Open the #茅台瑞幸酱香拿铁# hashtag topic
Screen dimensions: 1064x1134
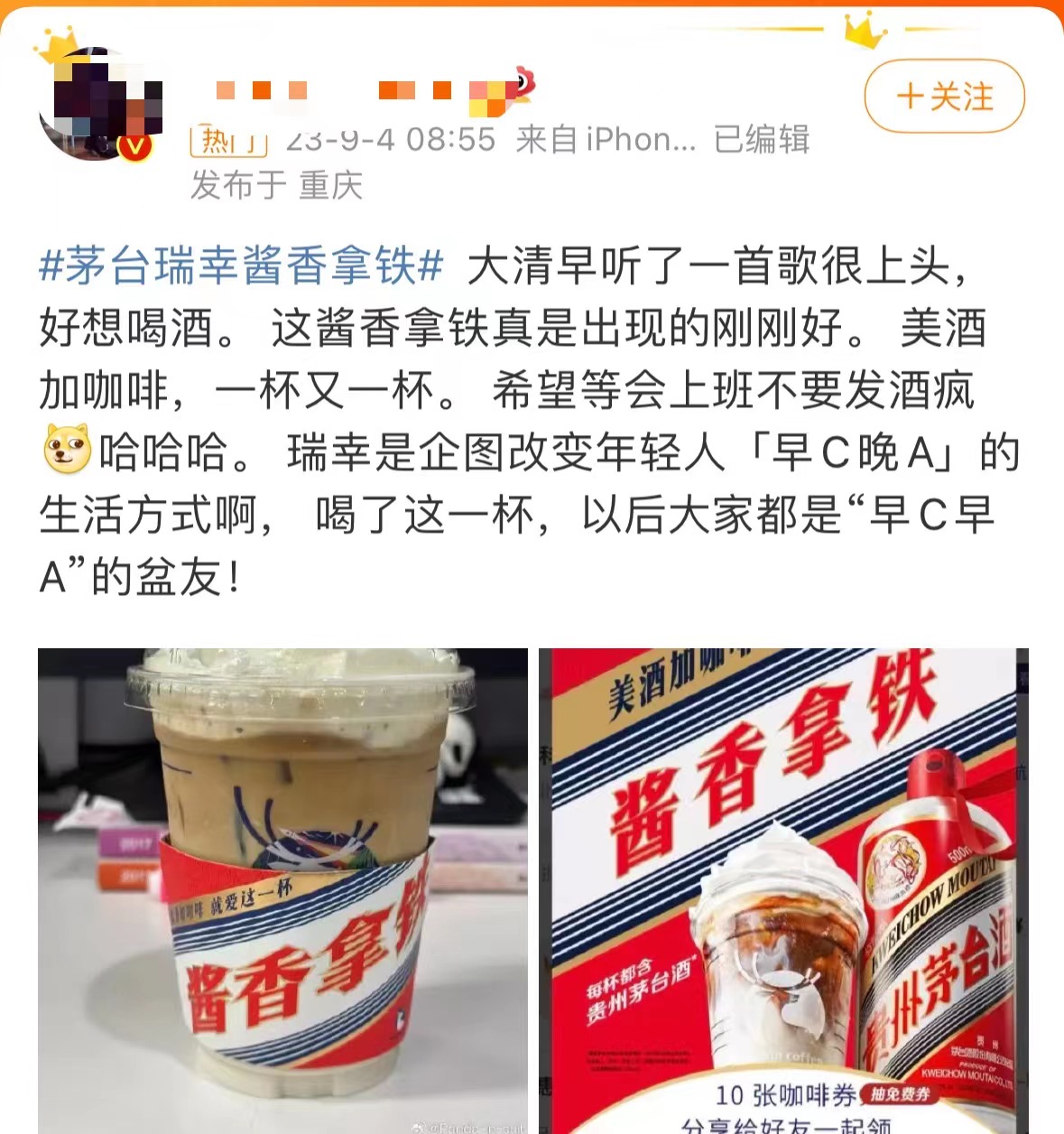point(242,266)
